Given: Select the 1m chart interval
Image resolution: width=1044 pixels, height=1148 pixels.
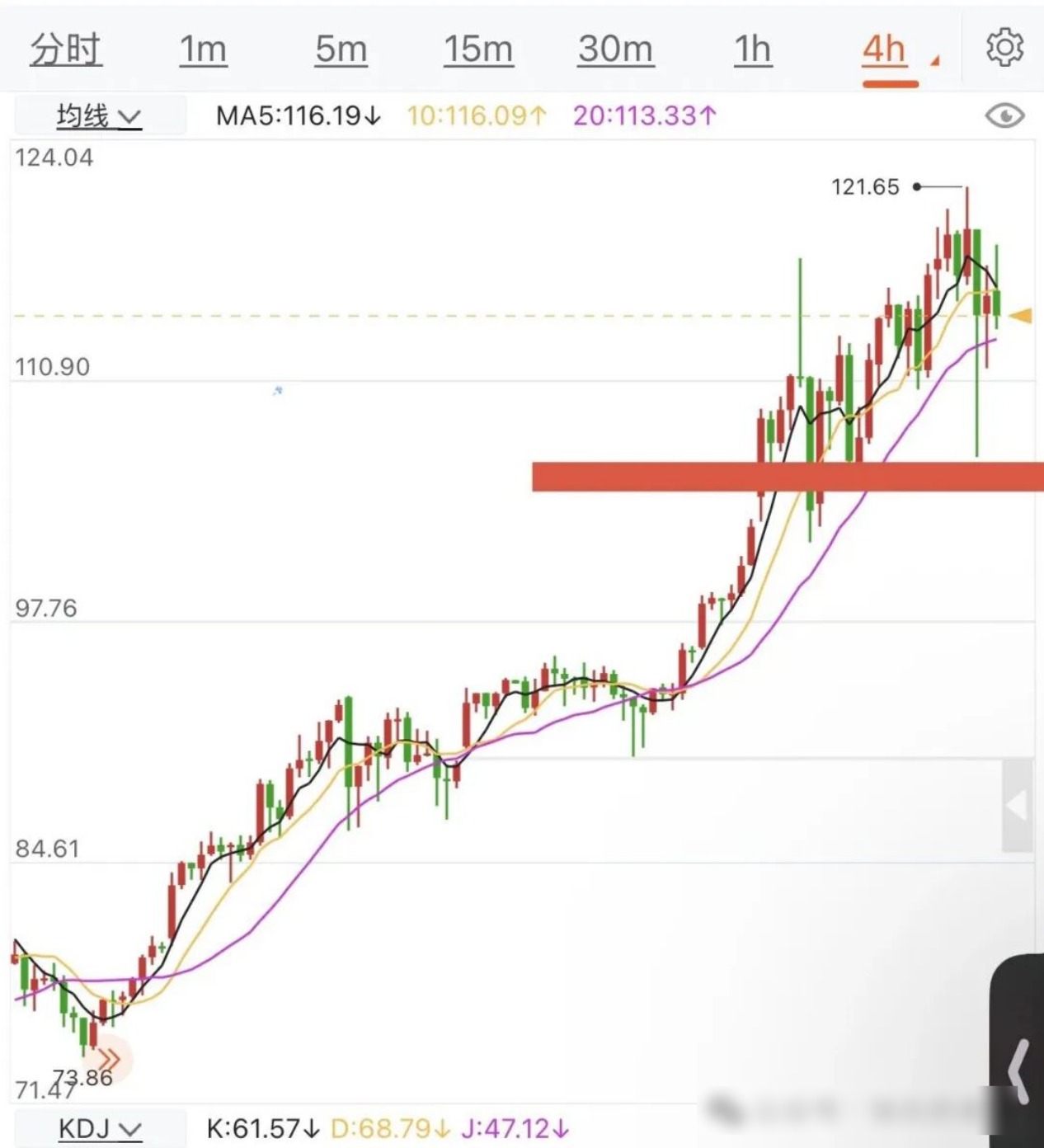Looking at the screenshot, I should (203, 49).
